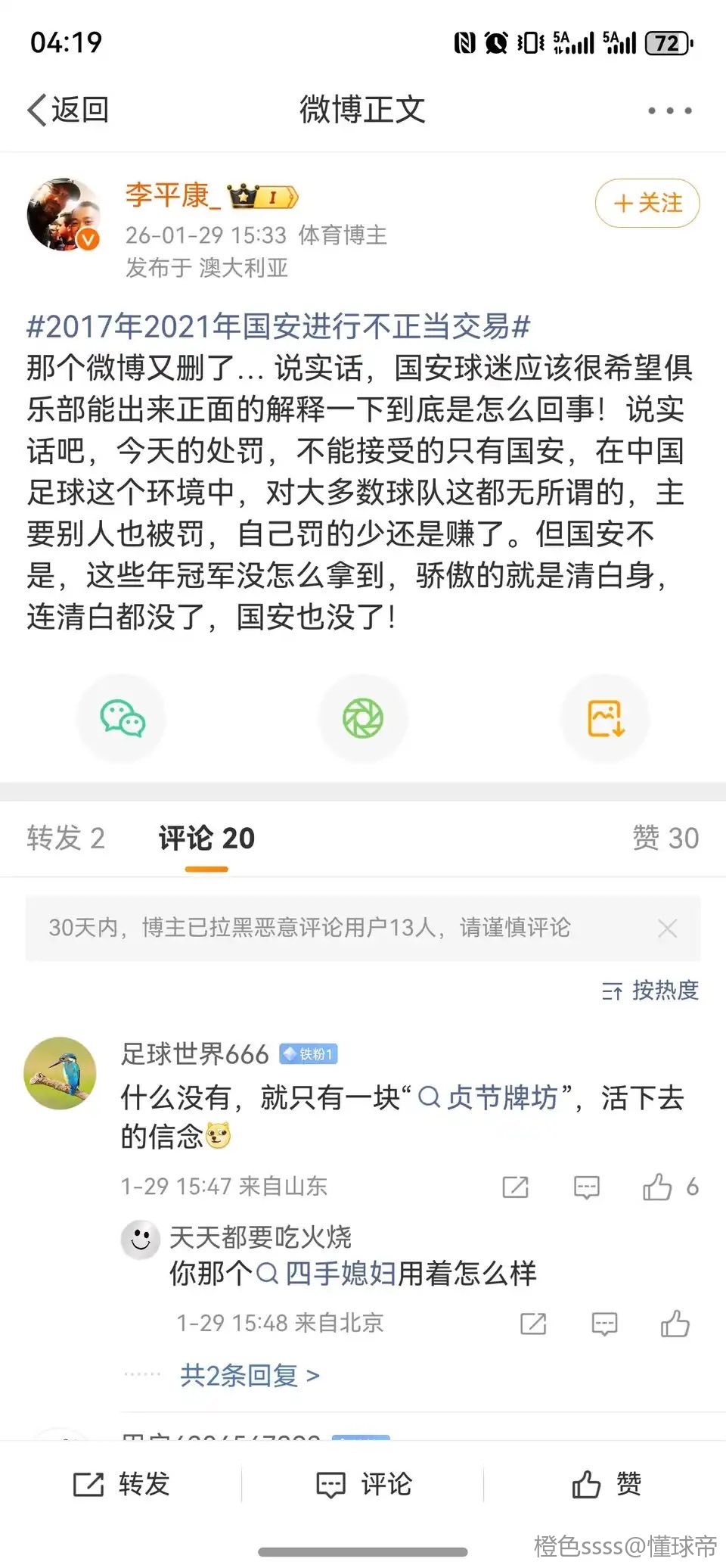Switch to the 赞 30 tab

pyautogui.click(x=665, y=838)
